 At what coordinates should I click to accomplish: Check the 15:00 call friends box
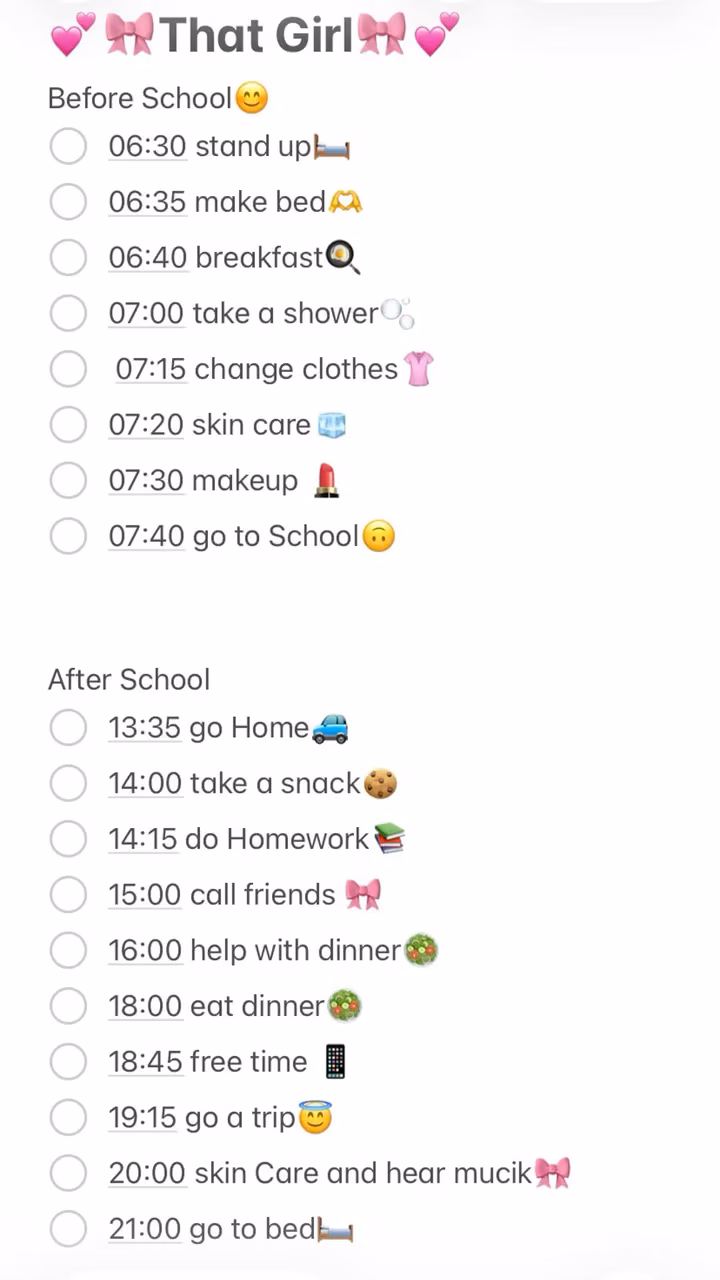pos(68,894)
